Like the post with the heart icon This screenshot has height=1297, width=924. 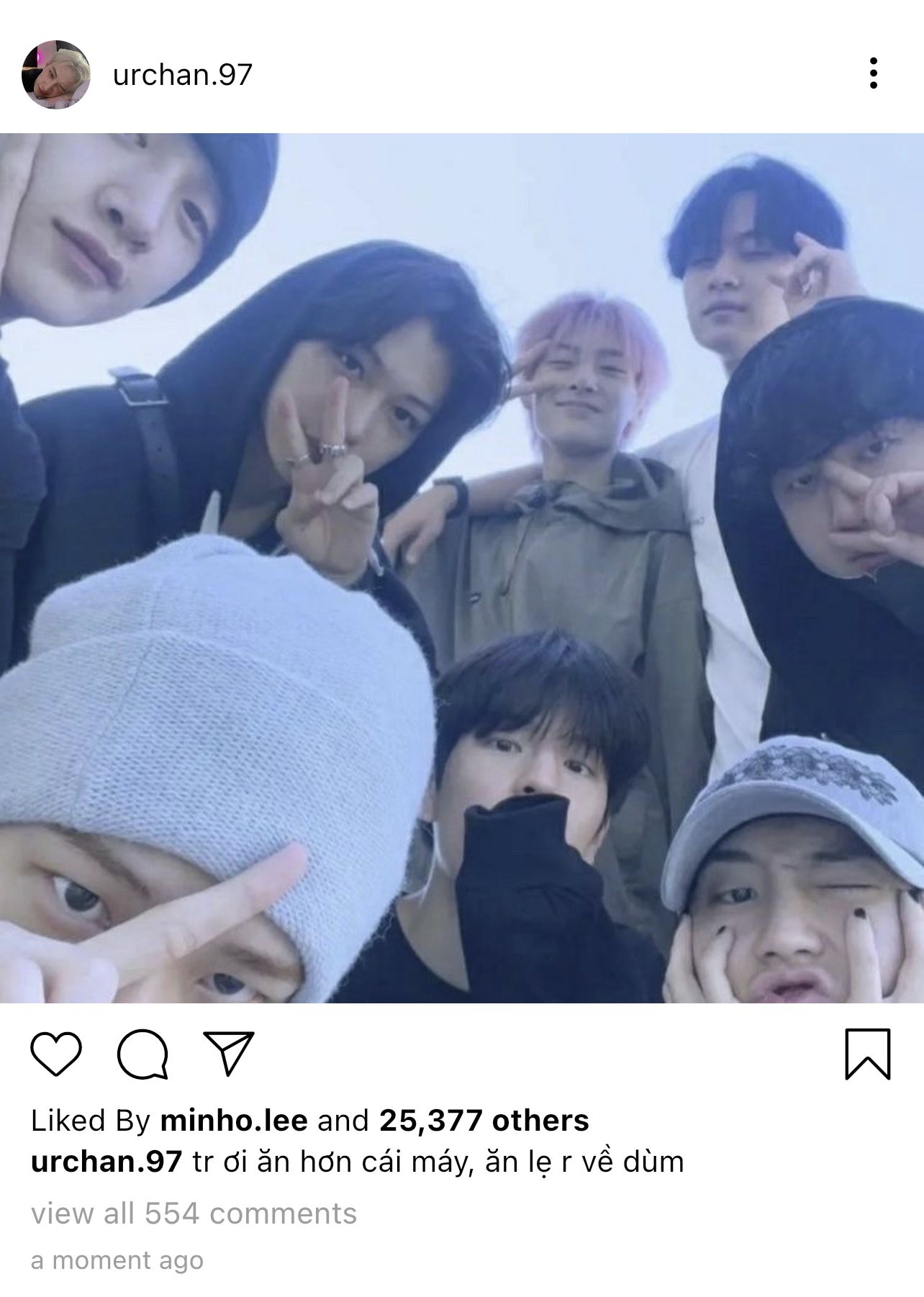click(x=56, y=1054)
